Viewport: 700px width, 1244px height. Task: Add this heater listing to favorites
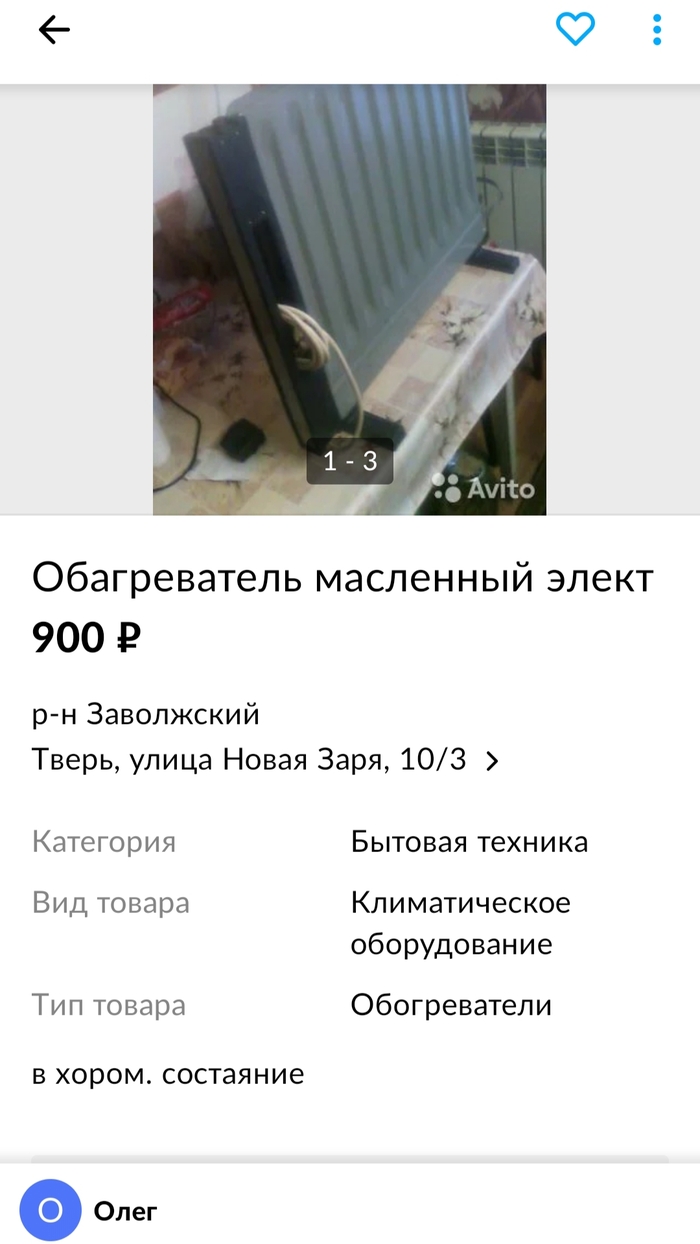click(x=575, y=30)
